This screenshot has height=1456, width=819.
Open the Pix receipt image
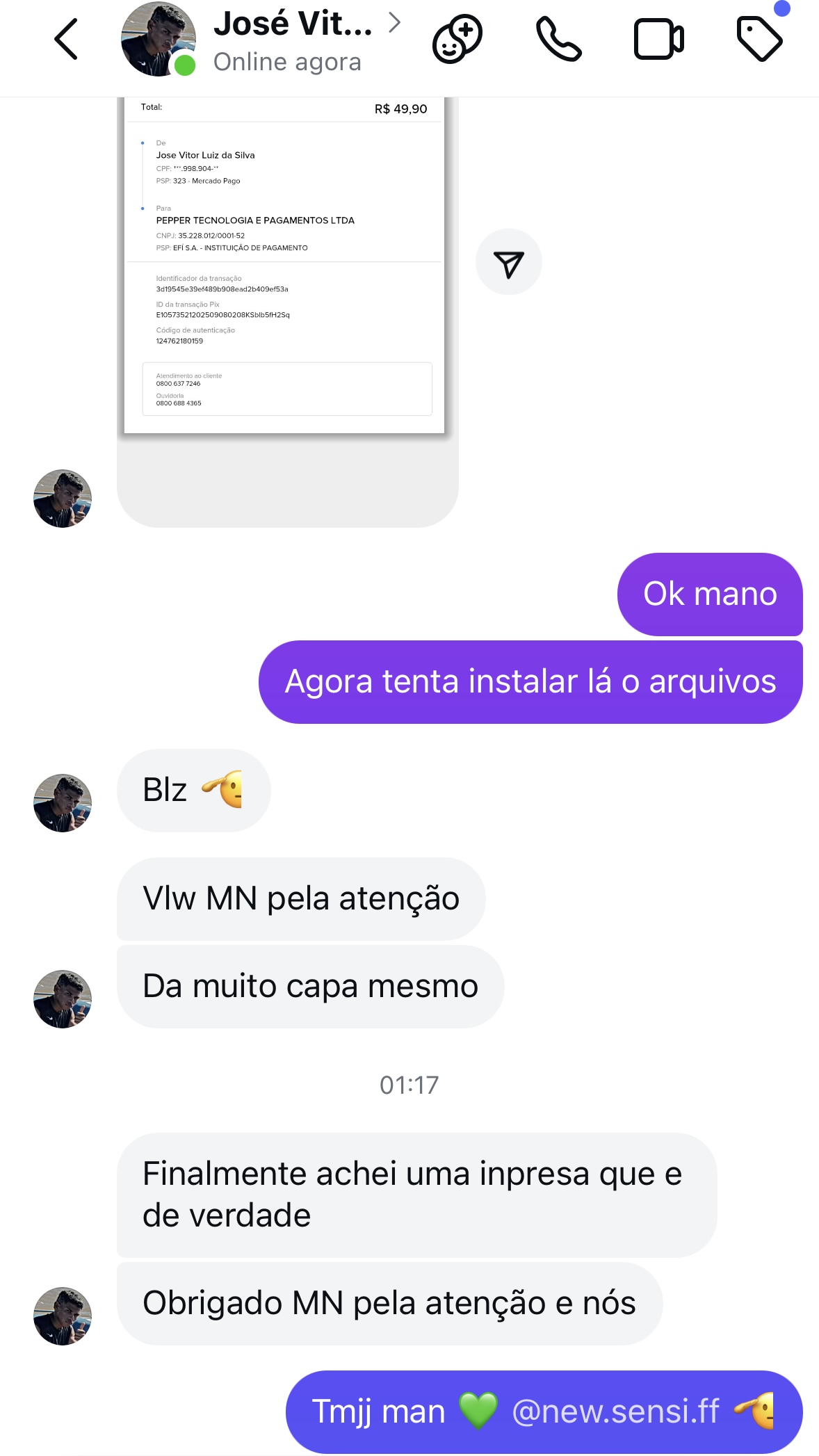(285, 264)
